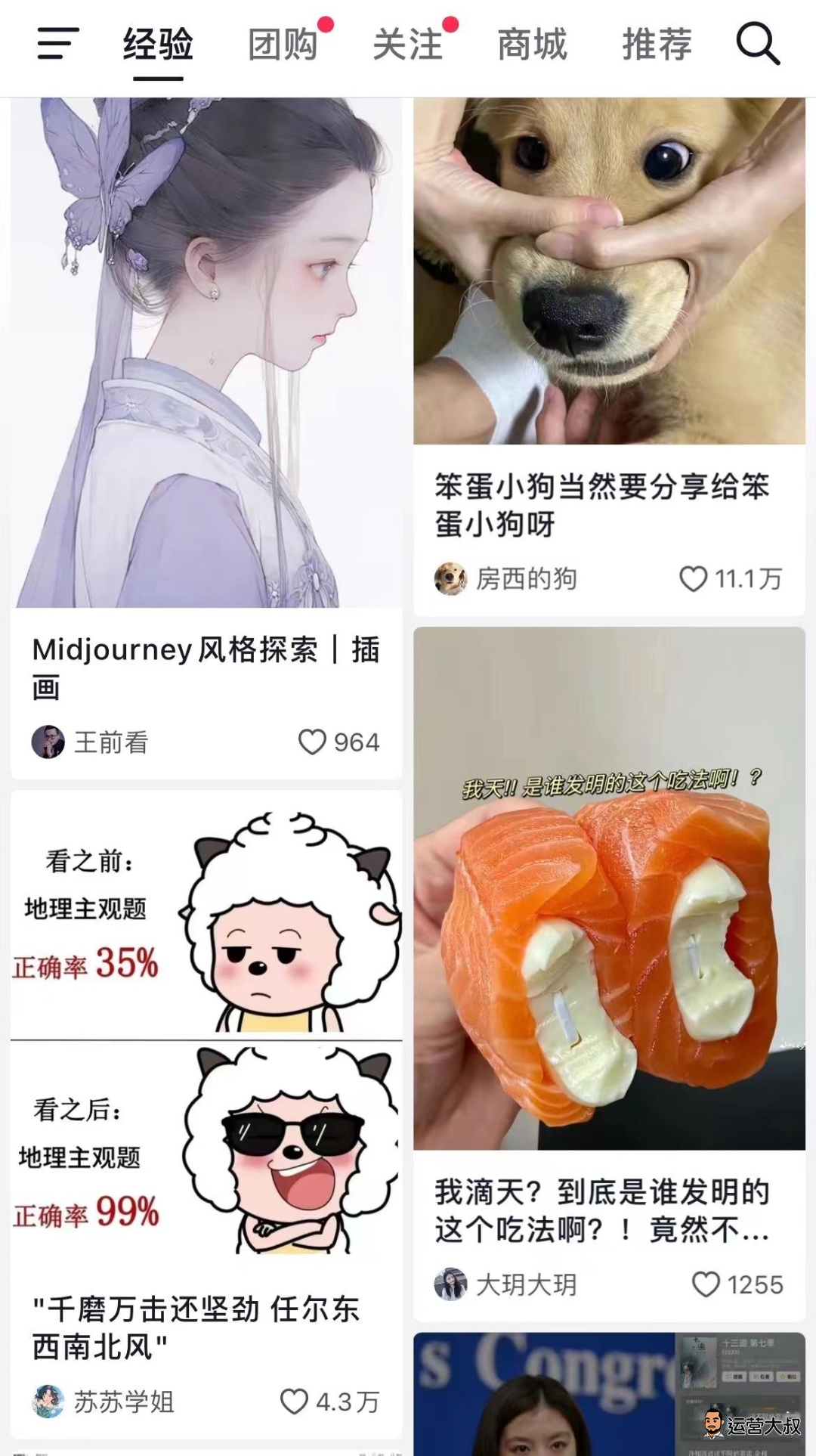Viewport: 816px width, 1456px height.
Task: Switch to the 商城 tab
Action: coord(532,44)
